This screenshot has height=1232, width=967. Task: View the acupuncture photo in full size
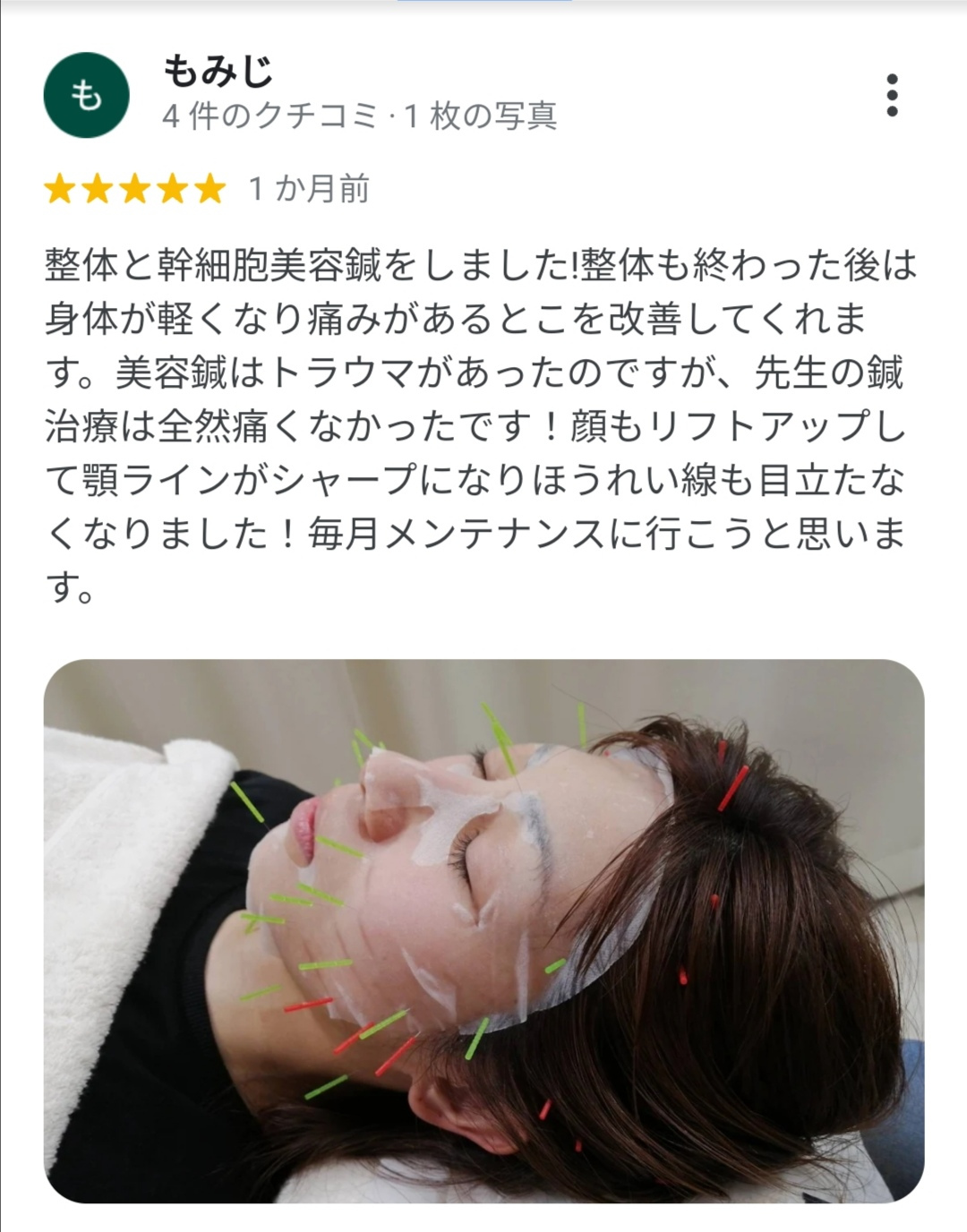coord(483,931)
